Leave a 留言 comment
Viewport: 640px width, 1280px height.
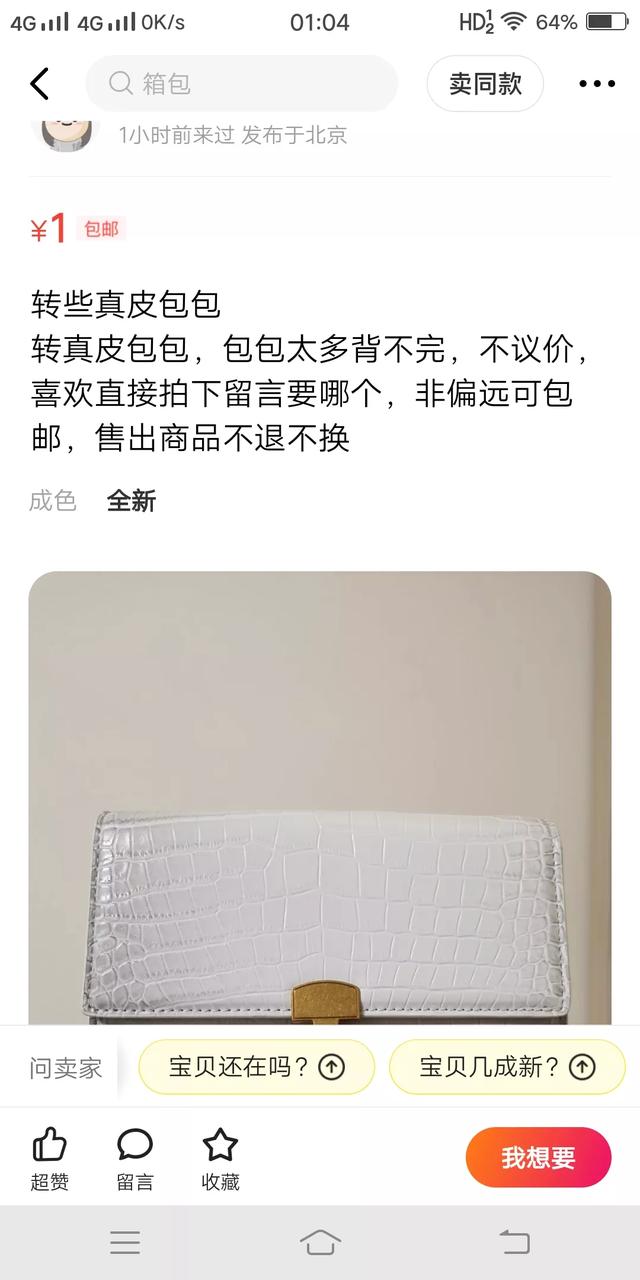(135, 1159)
